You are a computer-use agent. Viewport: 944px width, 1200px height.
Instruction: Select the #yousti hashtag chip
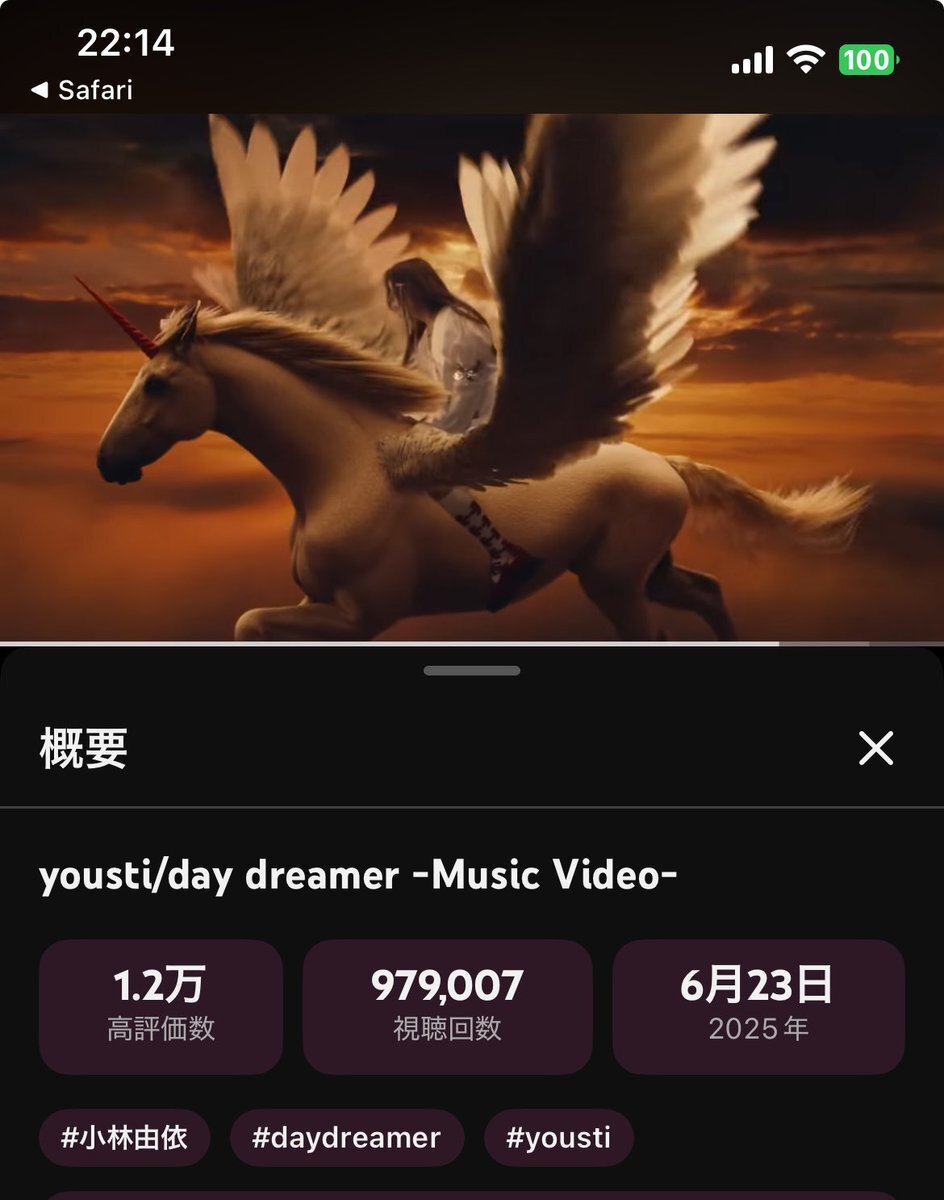click(x=558, y=1138)
